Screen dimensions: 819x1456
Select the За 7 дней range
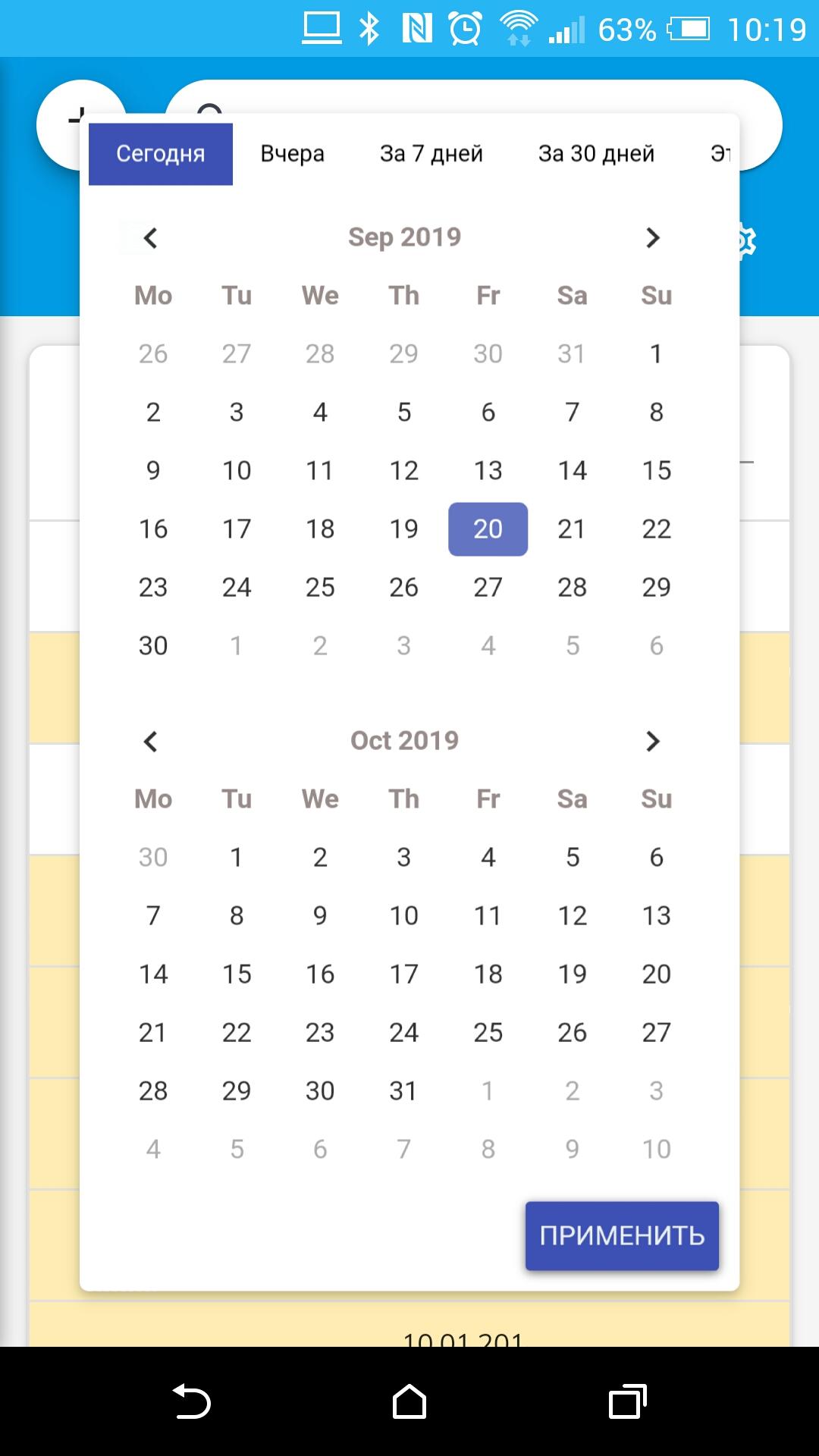(431, 154)
